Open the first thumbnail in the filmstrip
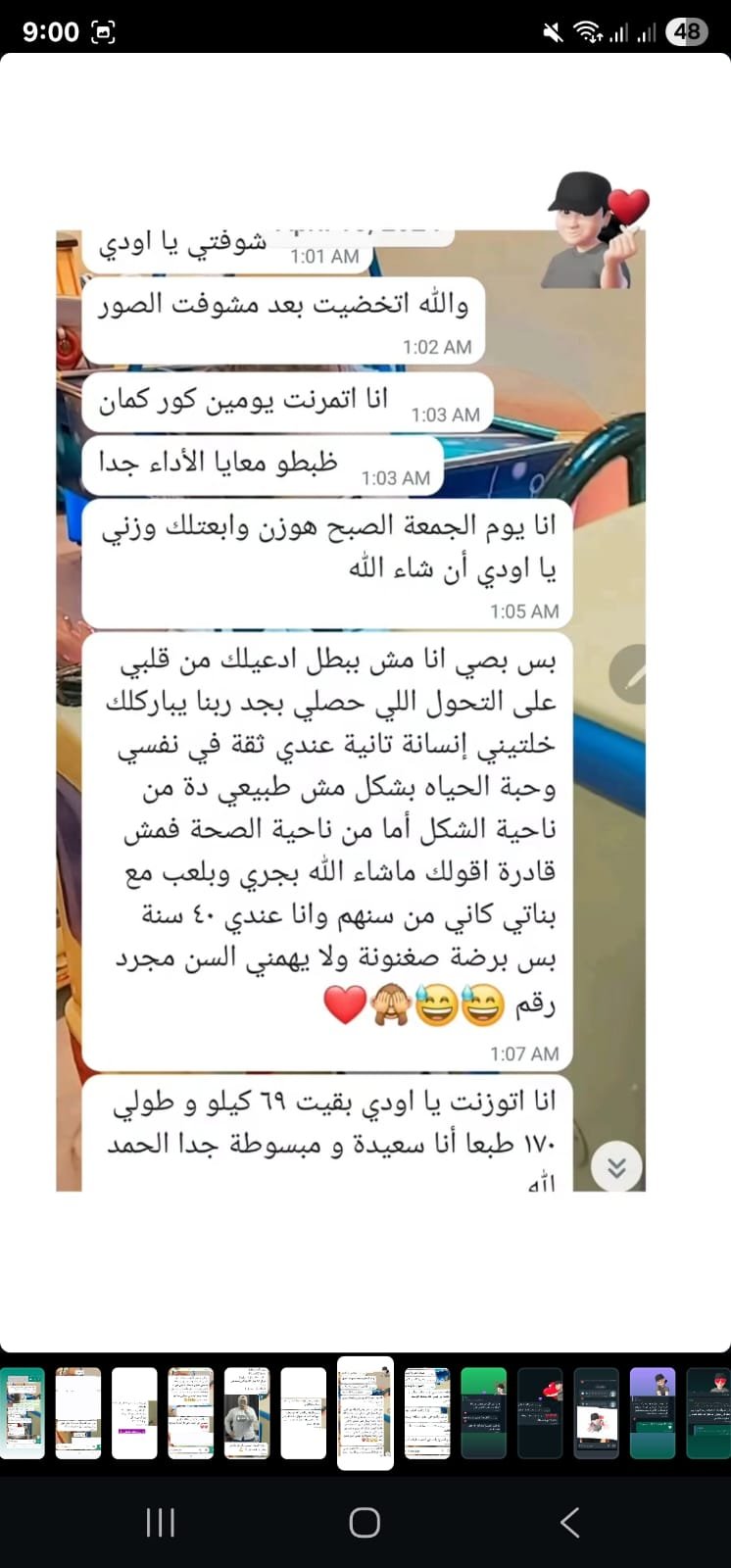This screenshot has width=731, height=1568. coord(22,1413)
